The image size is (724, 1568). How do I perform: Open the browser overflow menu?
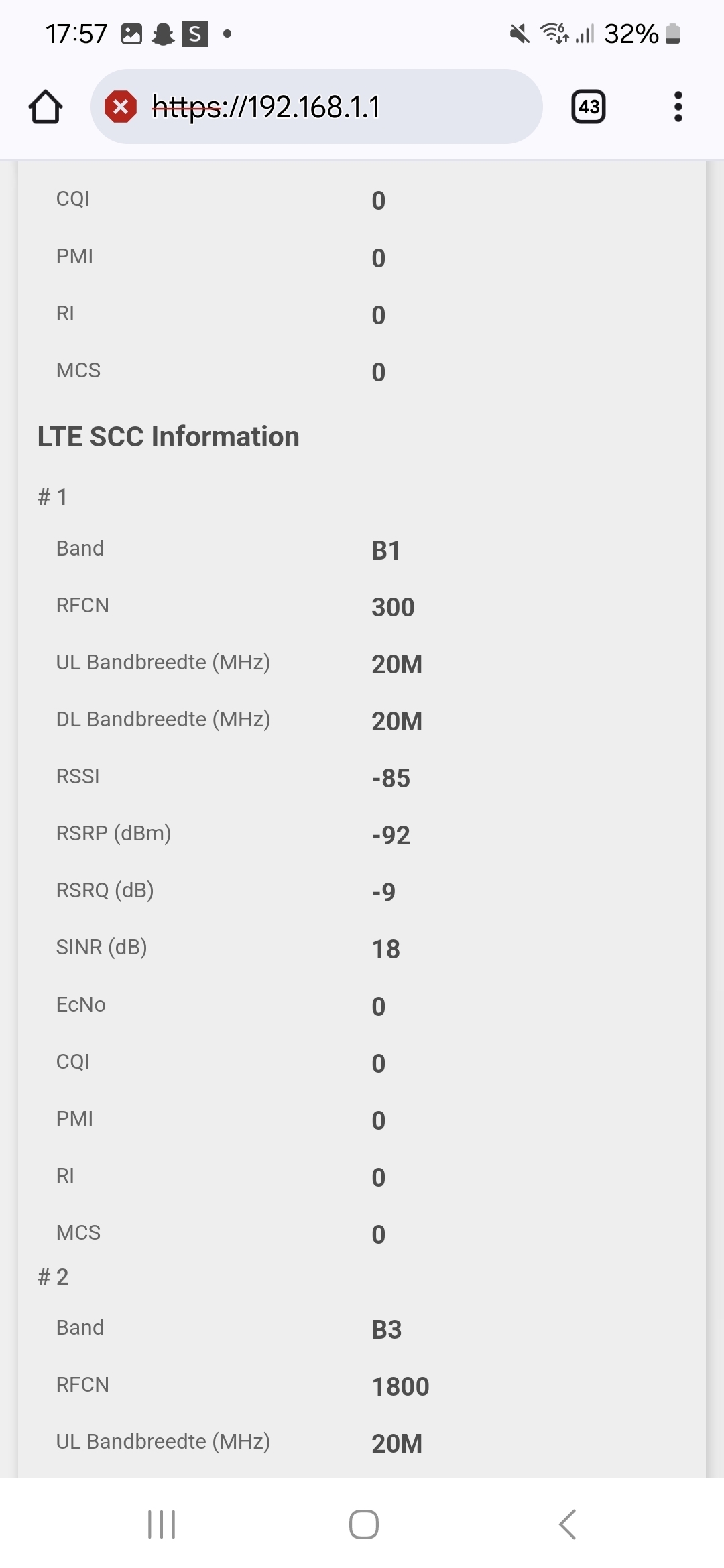[678, 107]
